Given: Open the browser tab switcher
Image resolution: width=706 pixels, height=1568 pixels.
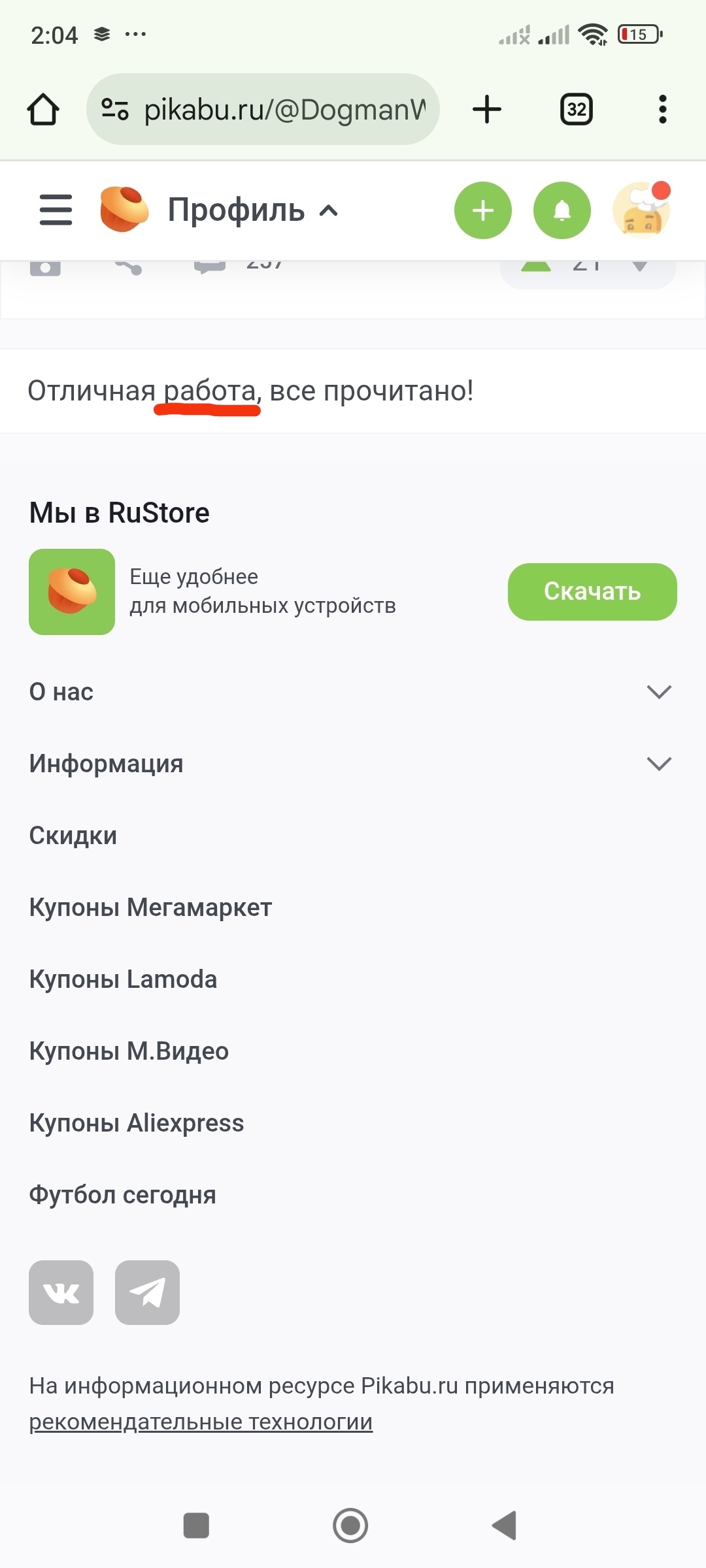Looking at the screenshot, I should pyautogui.click(x=576, y=109).
